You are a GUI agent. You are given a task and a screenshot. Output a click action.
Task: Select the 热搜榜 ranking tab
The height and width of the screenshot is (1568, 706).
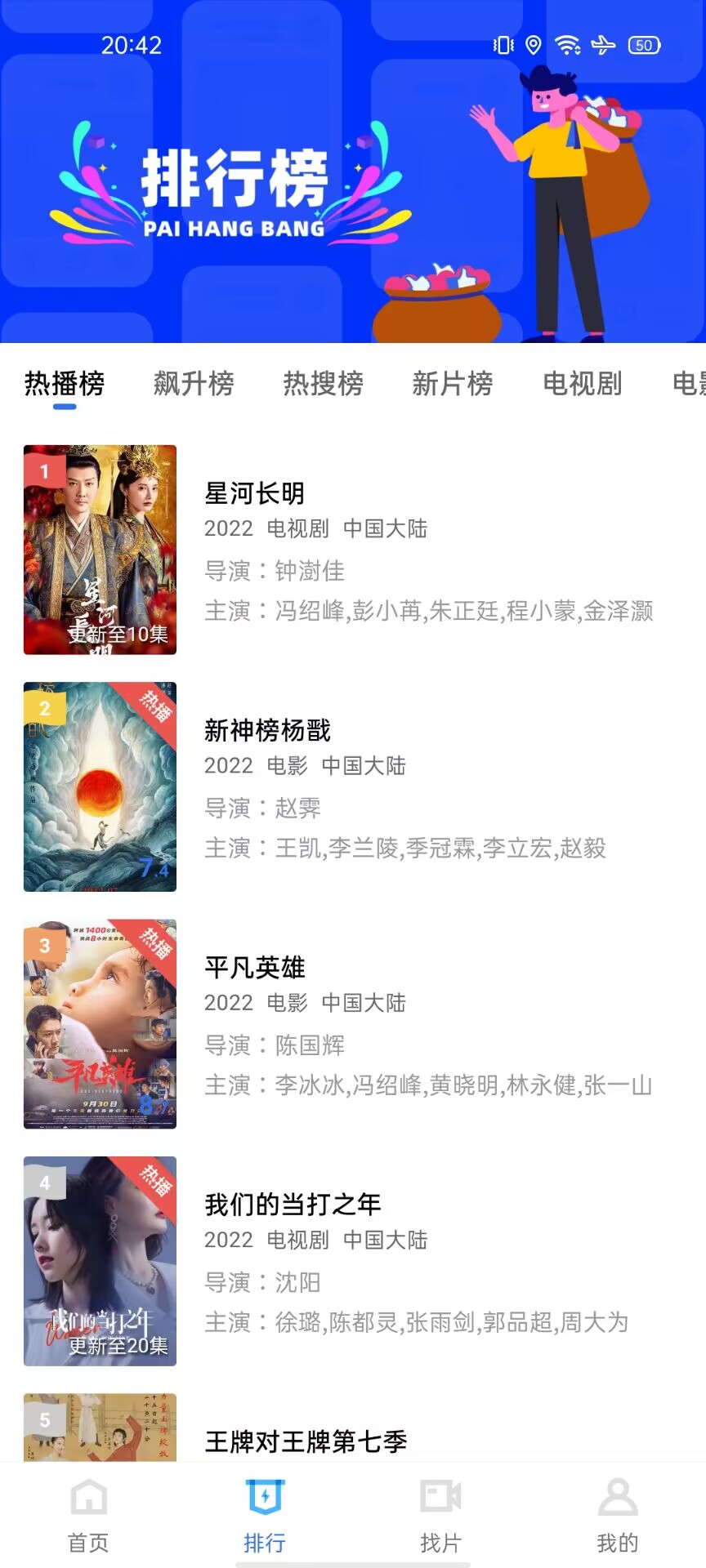click(324, 383)
